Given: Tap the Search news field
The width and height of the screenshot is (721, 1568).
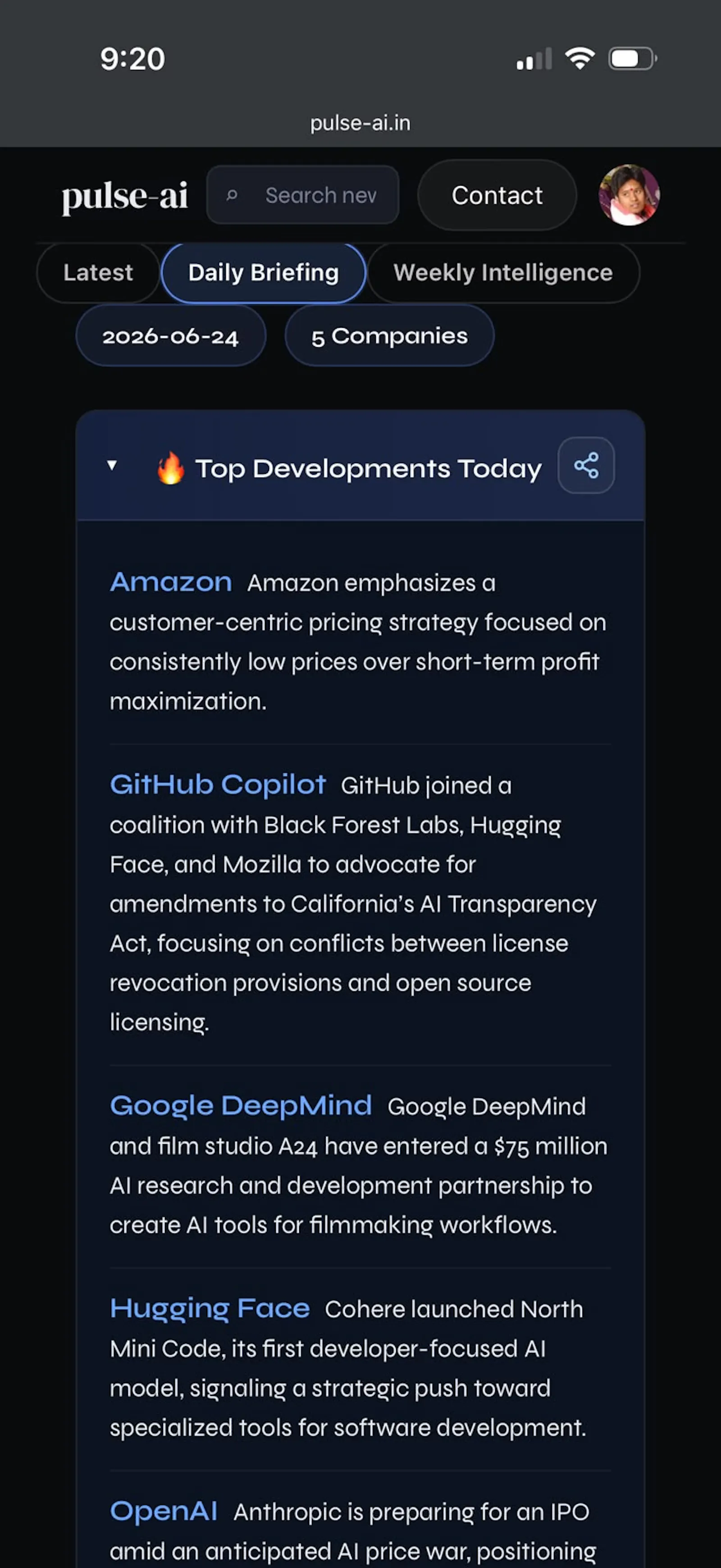Looking at the screenshot, I should coord(303,195).
